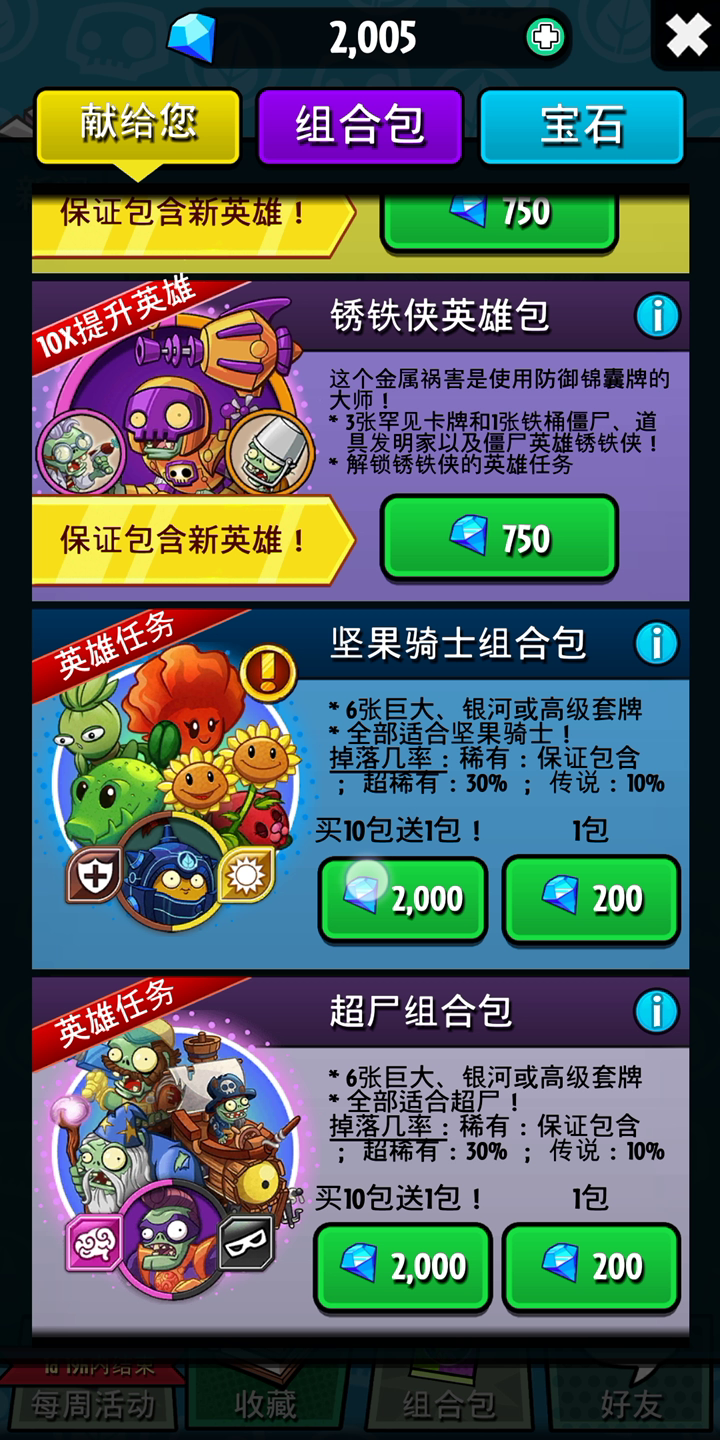The width and height of the screenshot is (720, 1440).
Task: Show info for 坚果骑士组合包
Action: 657,644
